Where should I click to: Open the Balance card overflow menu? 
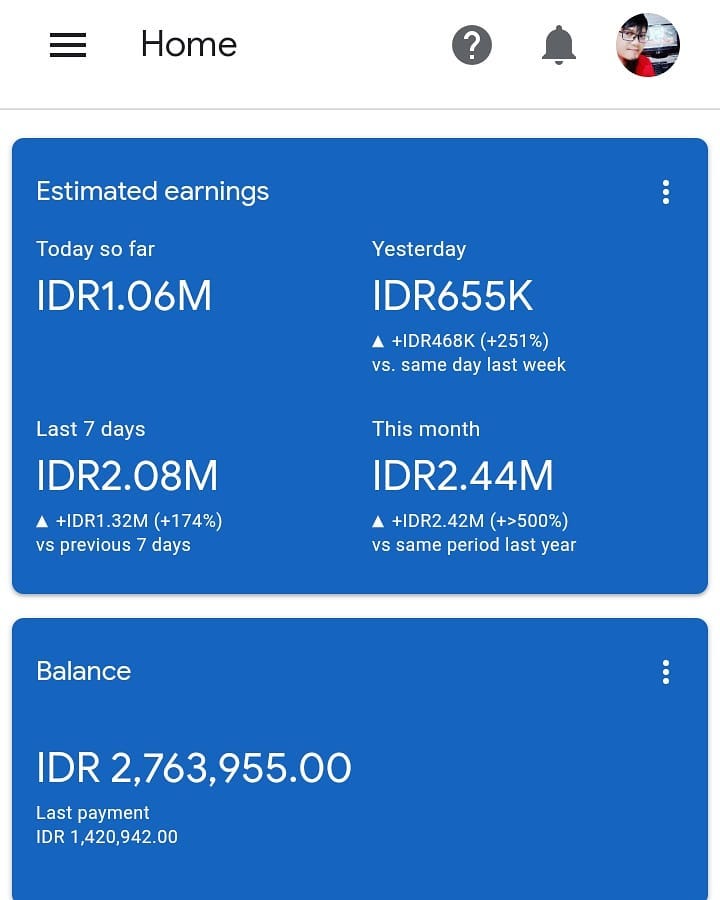666,672
